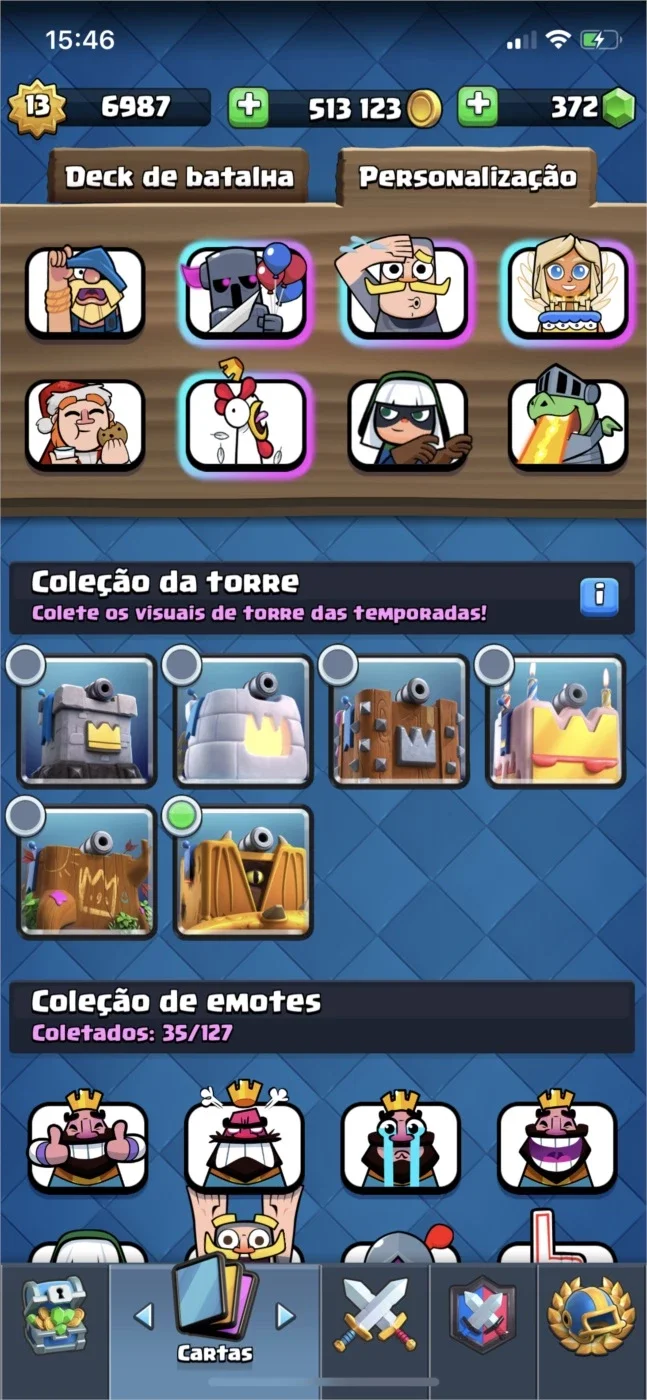Image resolution: width=647 pixels, height=1400 pixels.
Task: Open the tower collection info button
Action: point(599,597)
